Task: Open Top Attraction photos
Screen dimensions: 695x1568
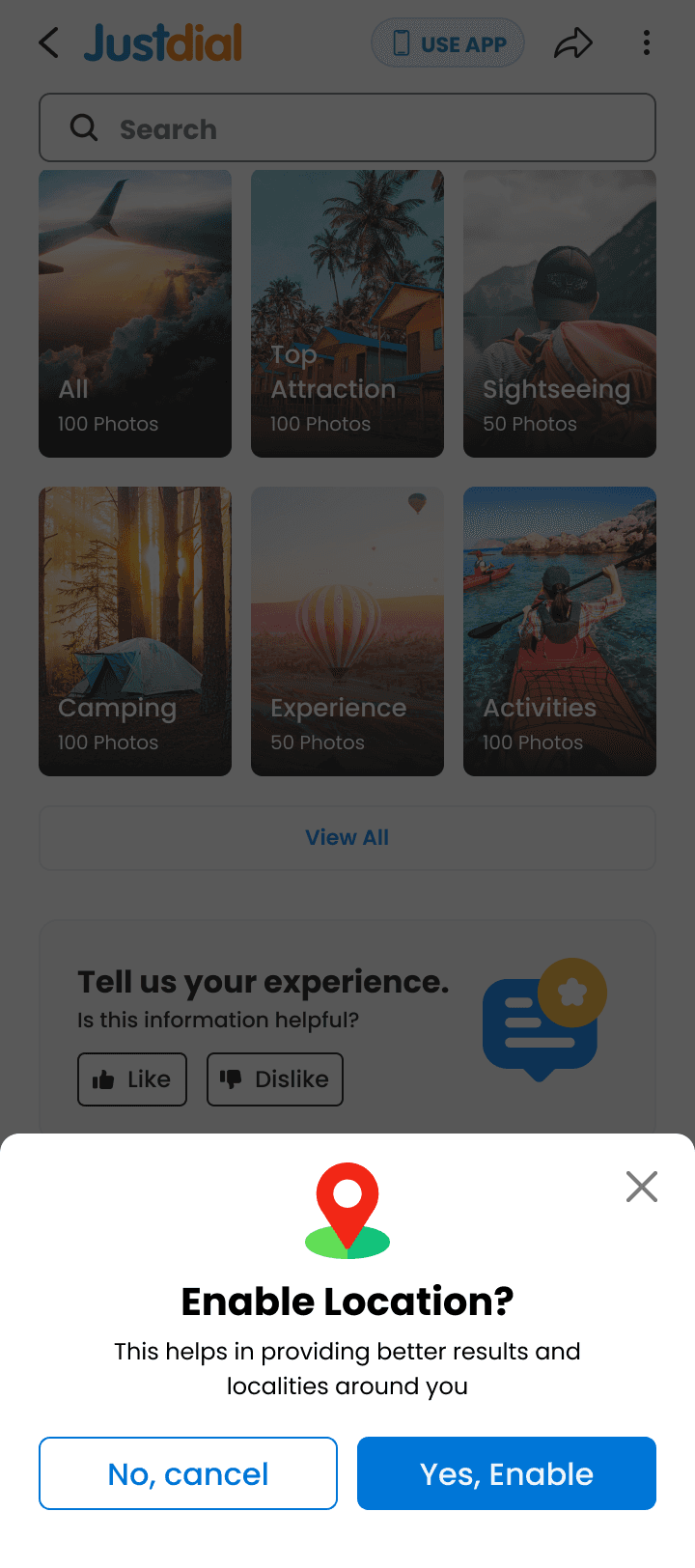Action: click(347, 314)
